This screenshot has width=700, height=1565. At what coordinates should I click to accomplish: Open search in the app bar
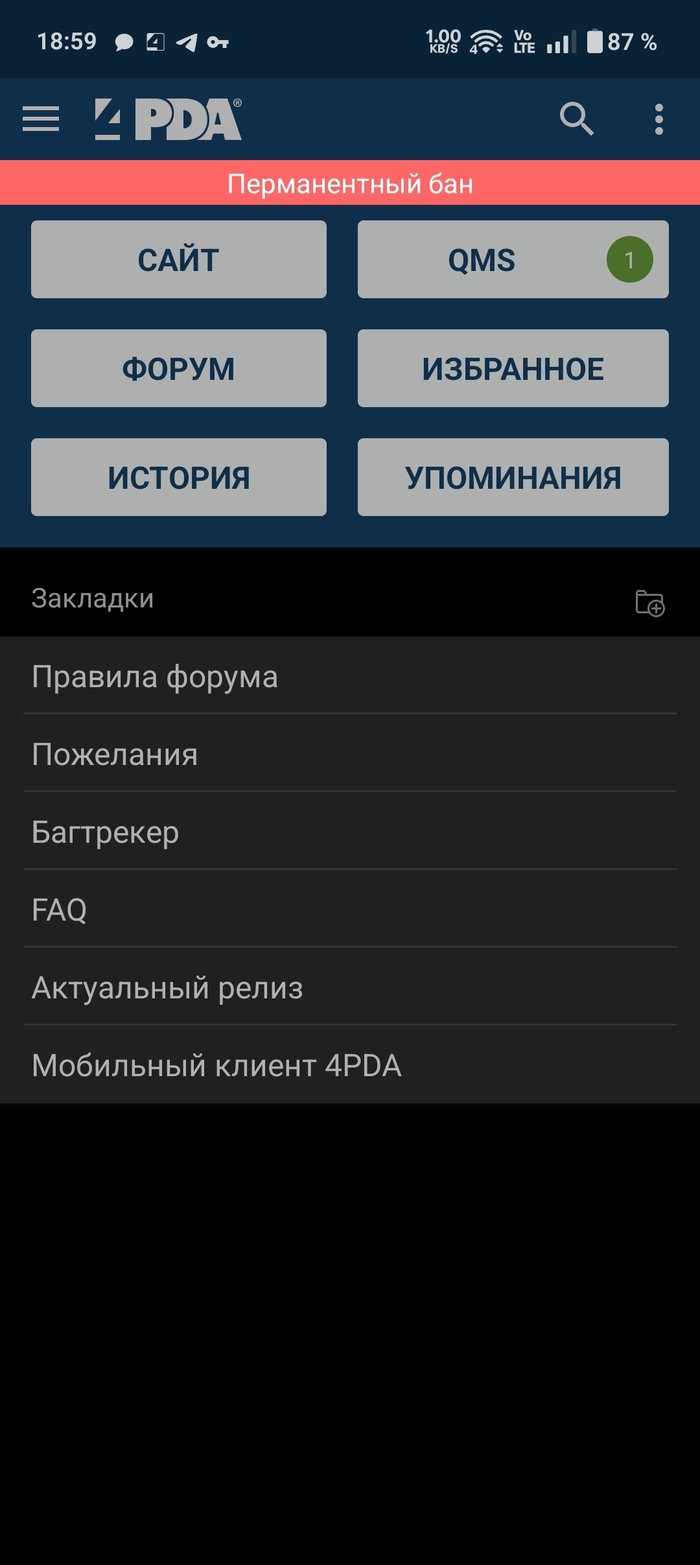pyautogui.click(x=576, y=119)
